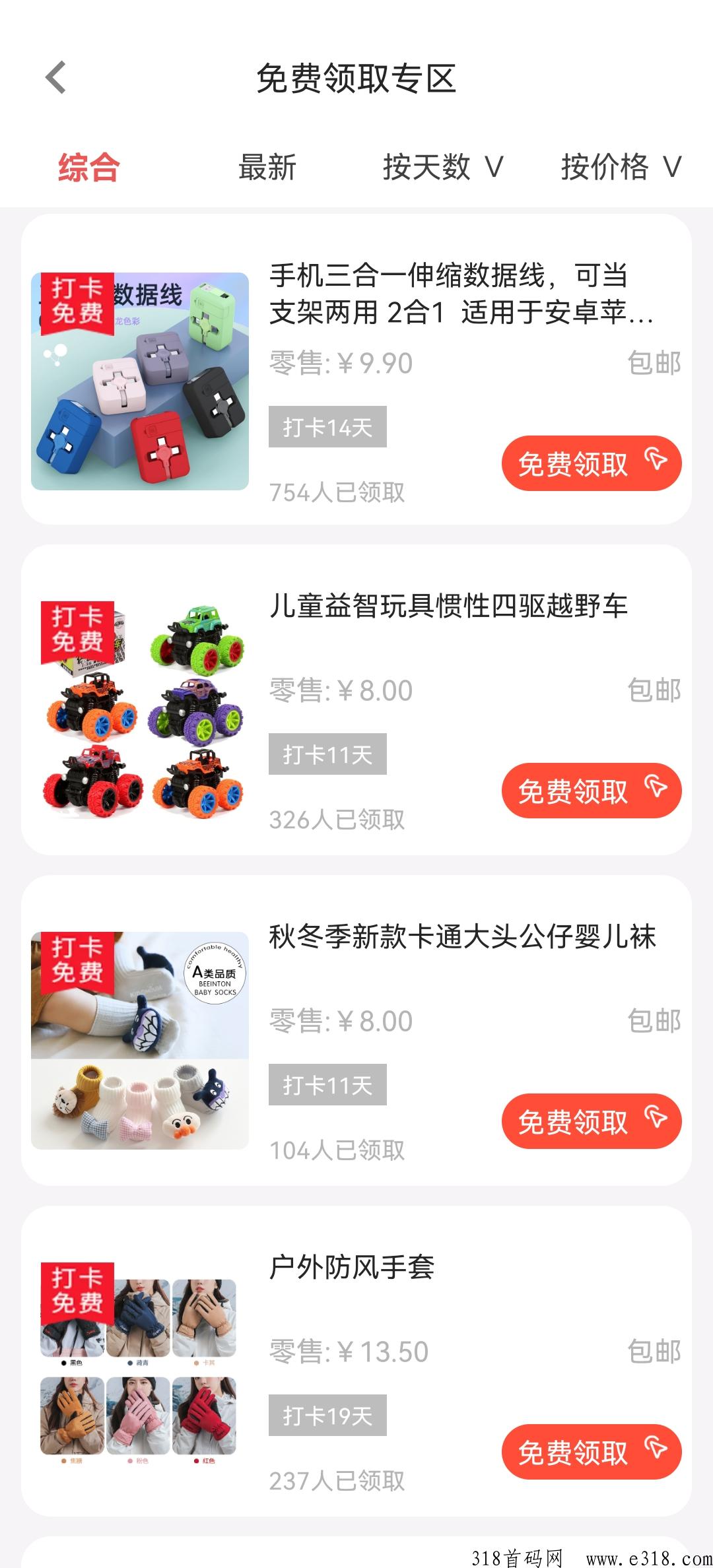Tap 打卡免费 badge on baby socks card
This screenshot has height=1568, width=713.
(x=79, y=964)
